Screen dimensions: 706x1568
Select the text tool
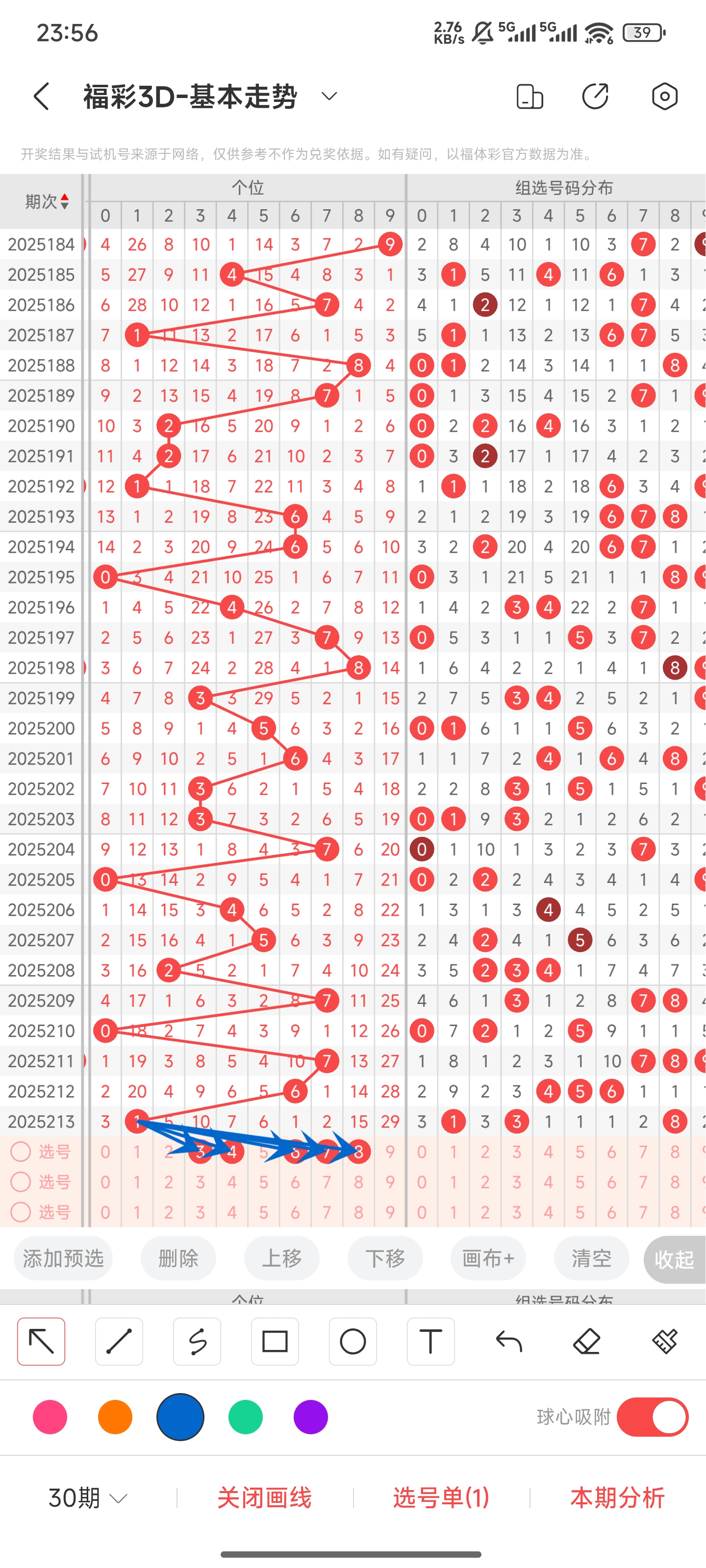[x=430, y=1342]
